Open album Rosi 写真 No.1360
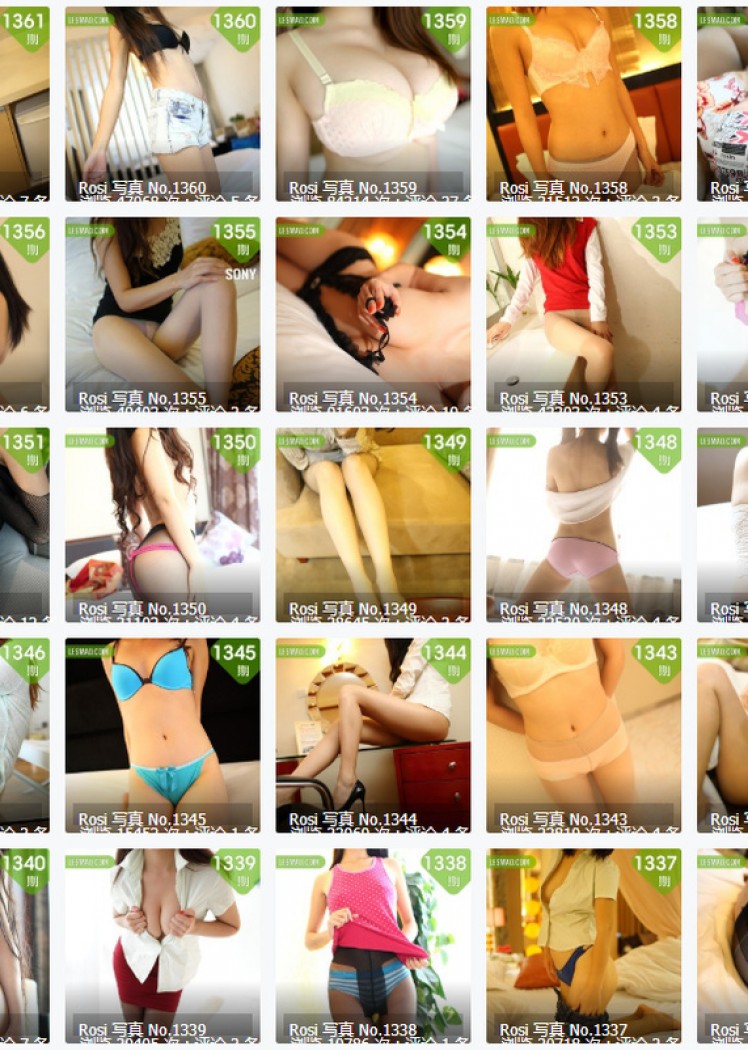The width and height of the screenshot is (748, 1050). 162,104
